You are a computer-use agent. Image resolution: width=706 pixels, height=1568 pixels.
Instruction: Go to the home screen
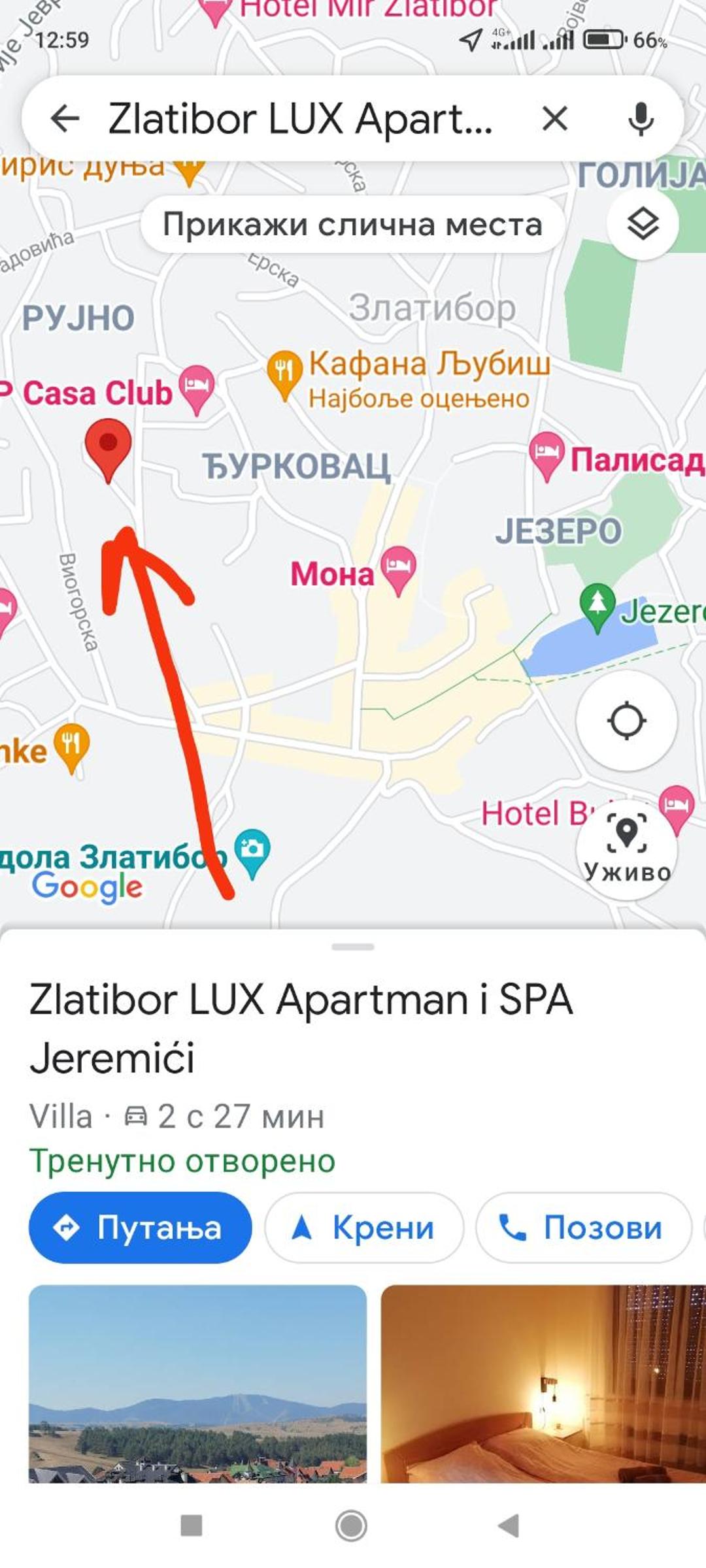point(351,1526)
